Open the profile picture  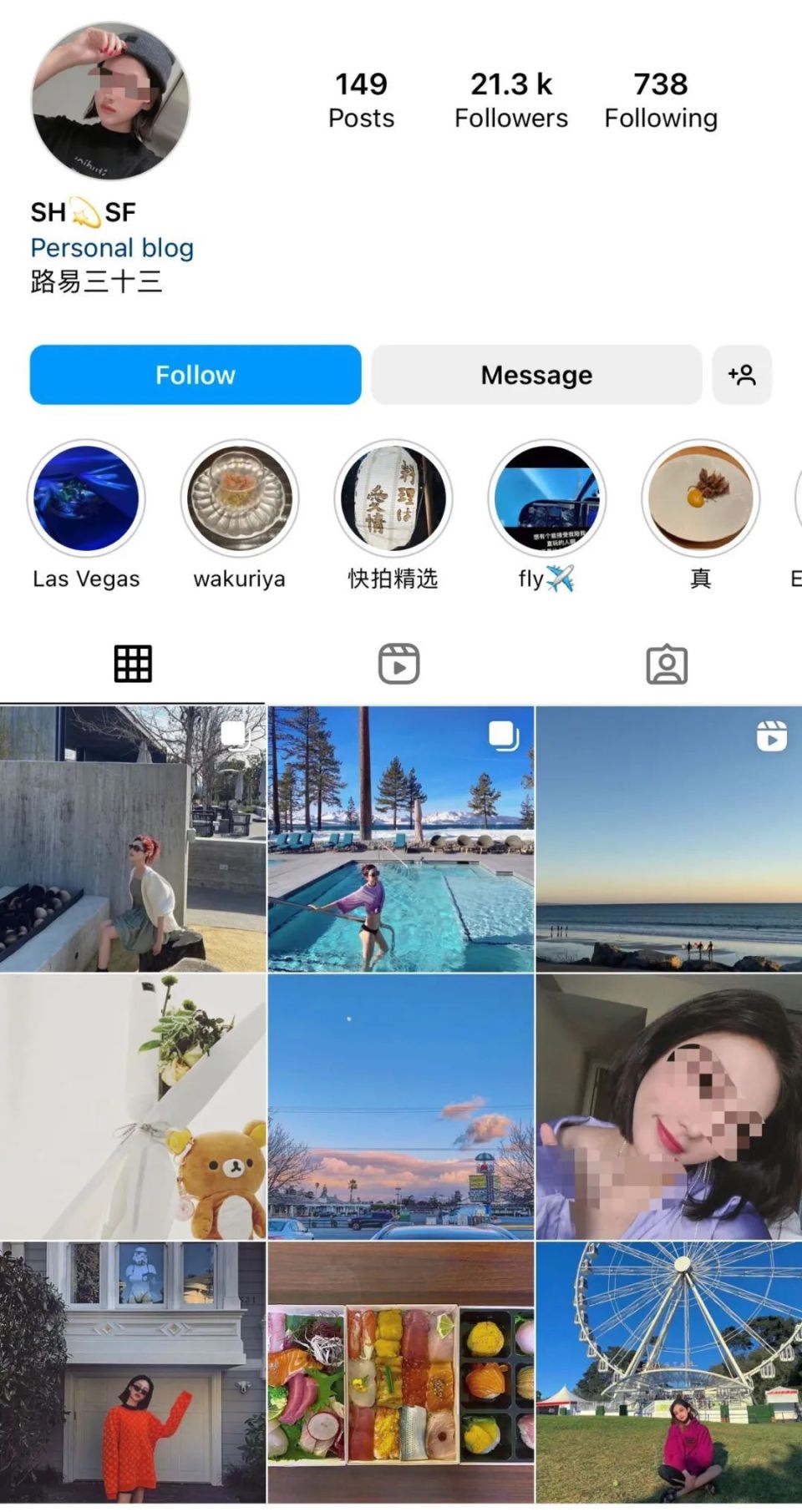click(110, 102)
